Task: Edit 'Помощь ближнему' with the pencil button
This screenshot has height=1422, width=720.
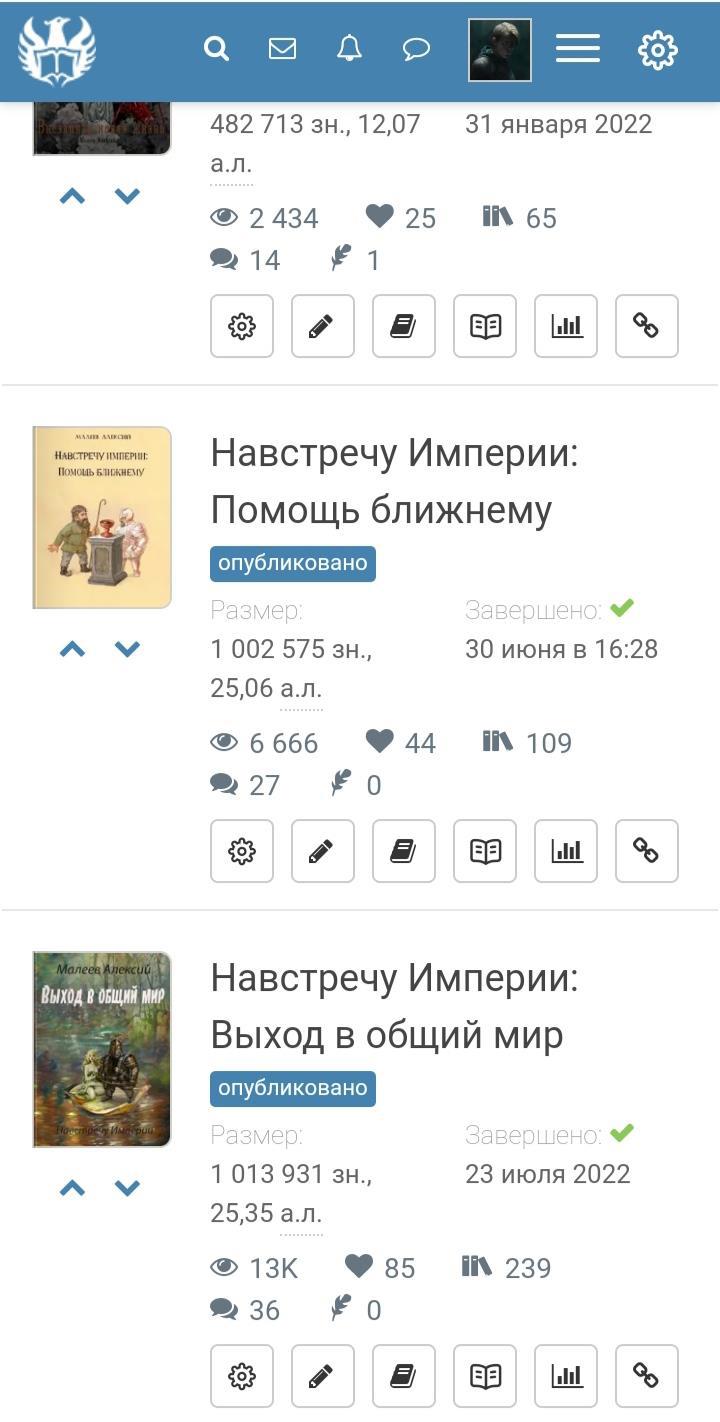Action: pos(322,851)
